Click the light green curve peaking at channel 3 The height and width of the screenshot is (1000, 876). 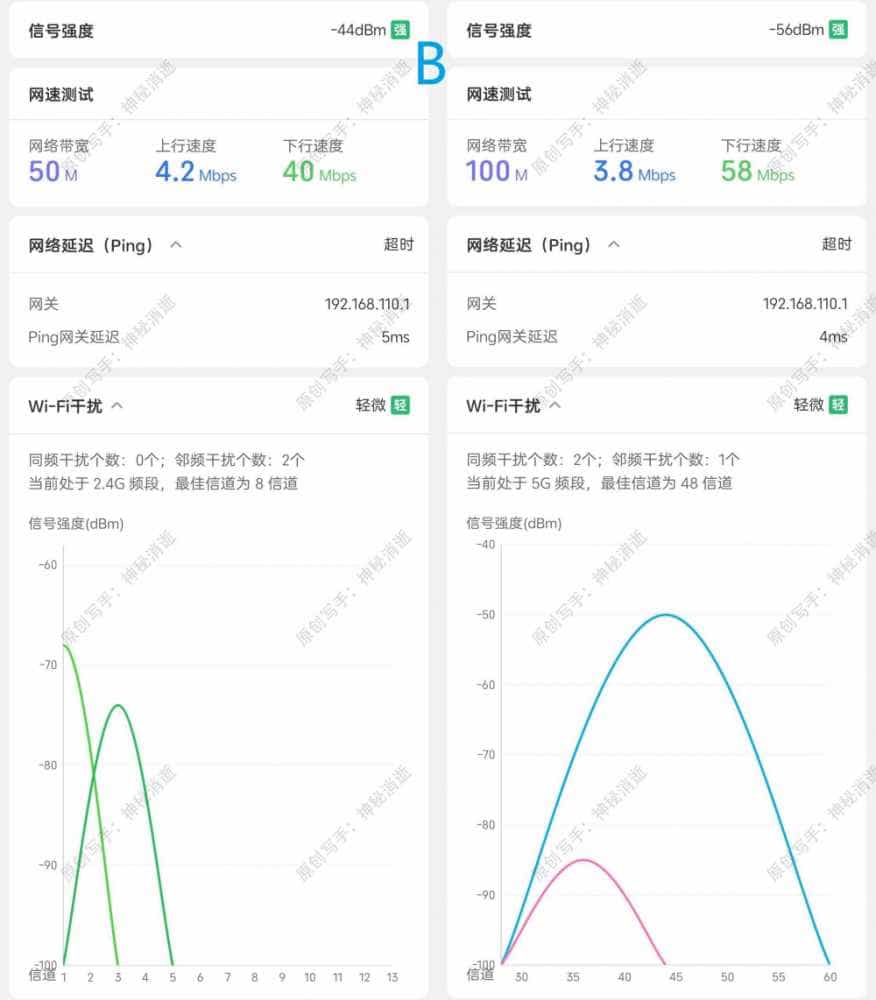click(117, 705)
